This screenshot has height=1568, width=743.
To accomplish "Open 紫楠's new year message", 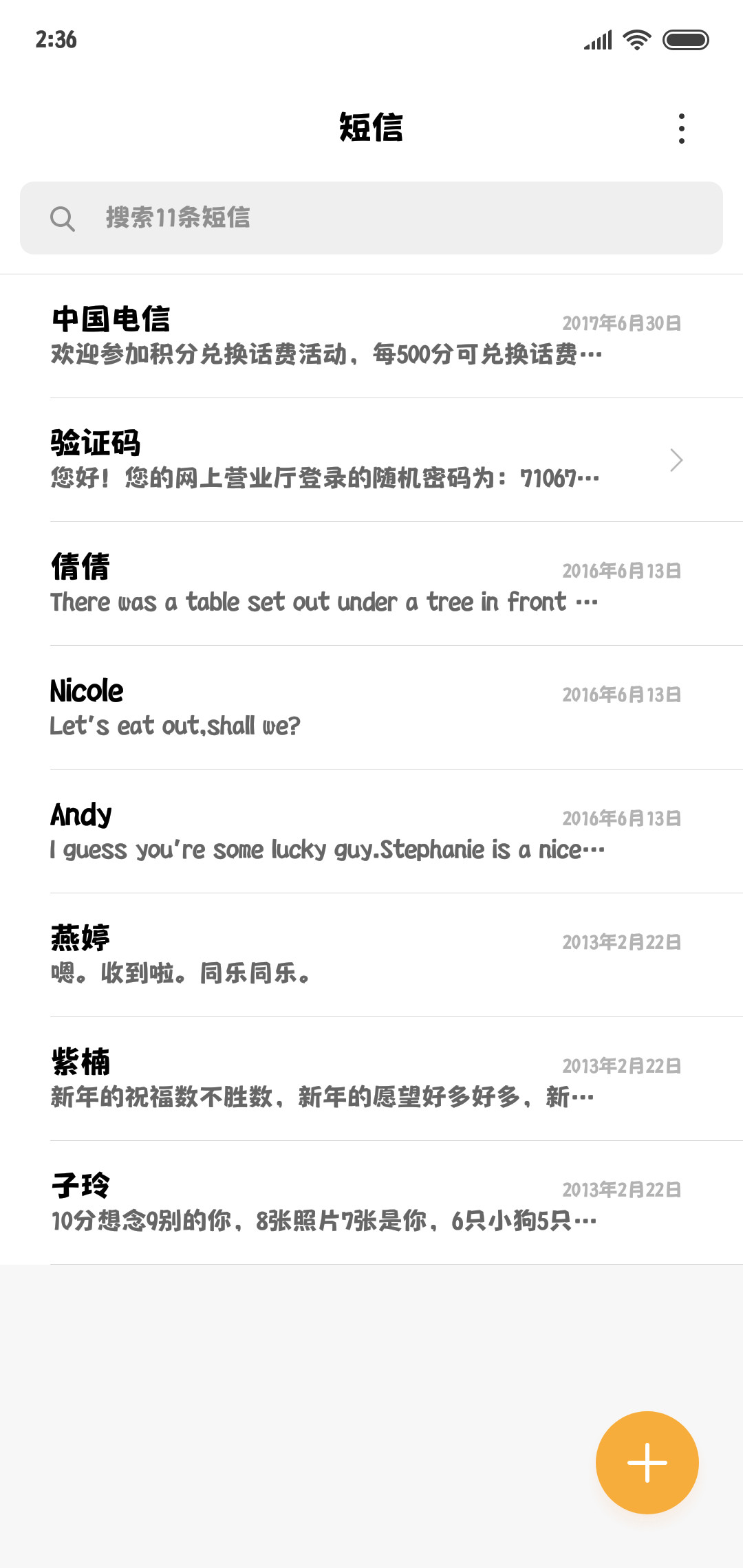I will point(371,1079).
